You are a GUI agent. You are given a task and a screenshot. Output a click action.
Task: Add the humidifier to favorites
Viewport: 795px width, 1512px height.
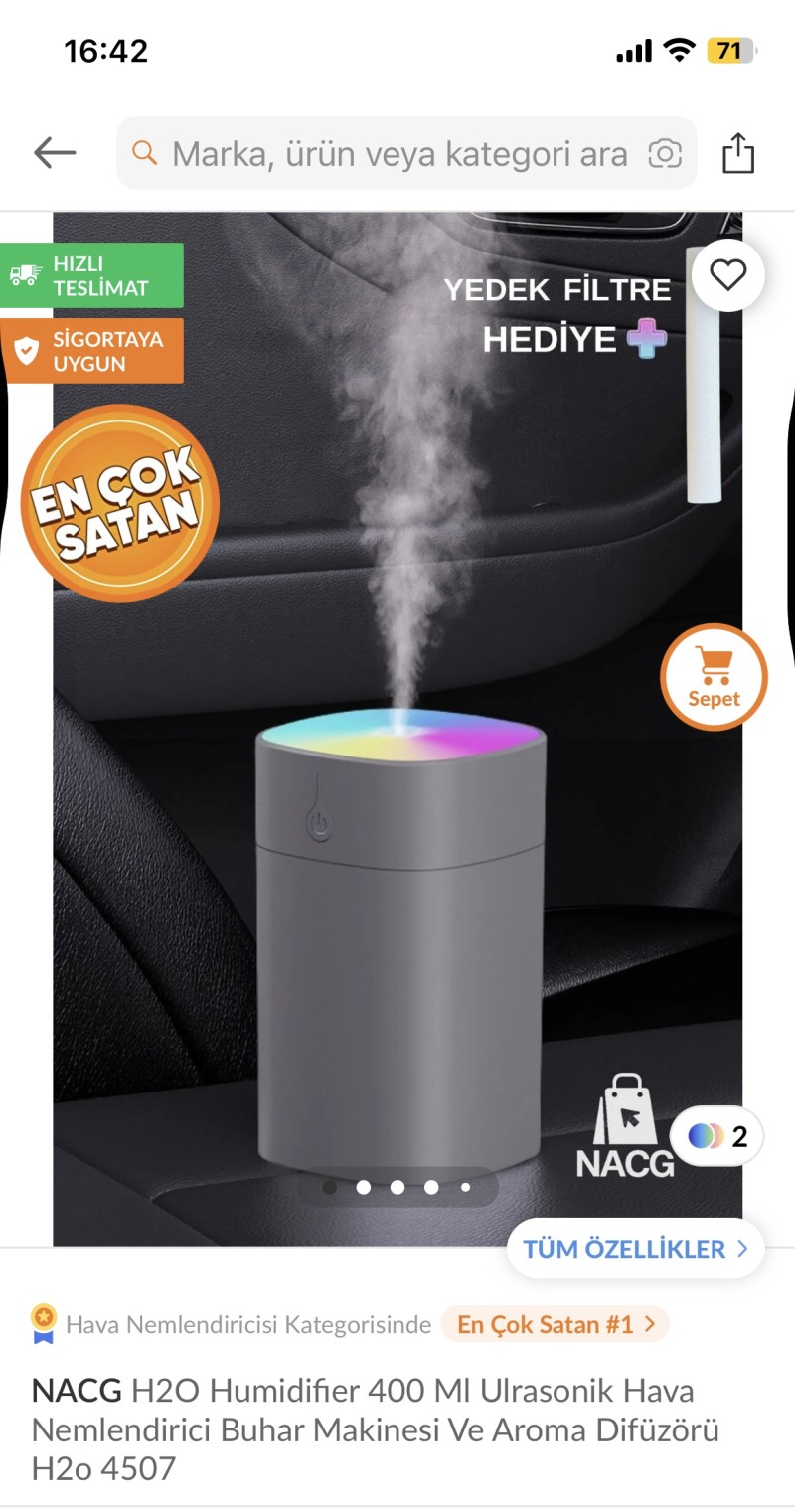(x=727, y=275)
